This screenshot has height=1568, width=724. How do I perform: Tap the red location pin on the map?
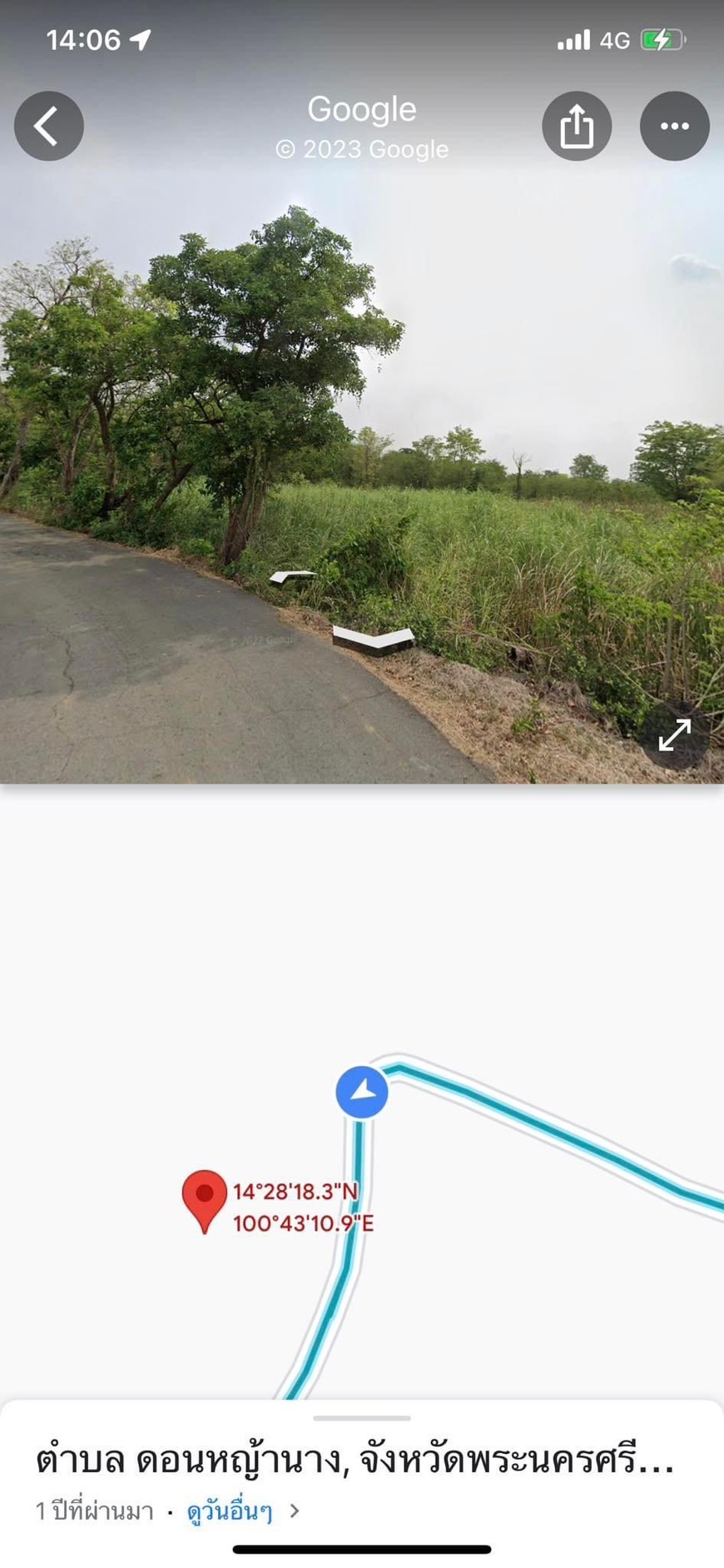click(x=204, y=1199)
